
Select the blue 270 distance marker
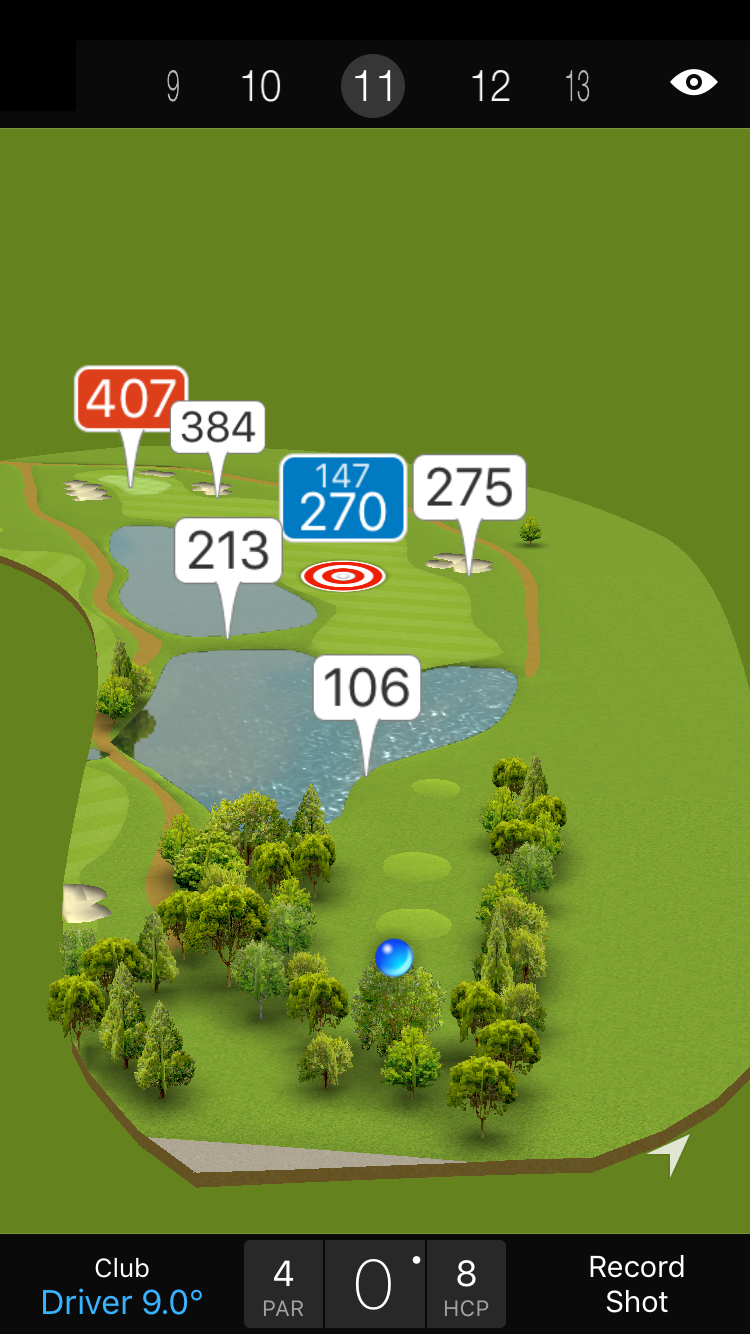coord(343,498)
